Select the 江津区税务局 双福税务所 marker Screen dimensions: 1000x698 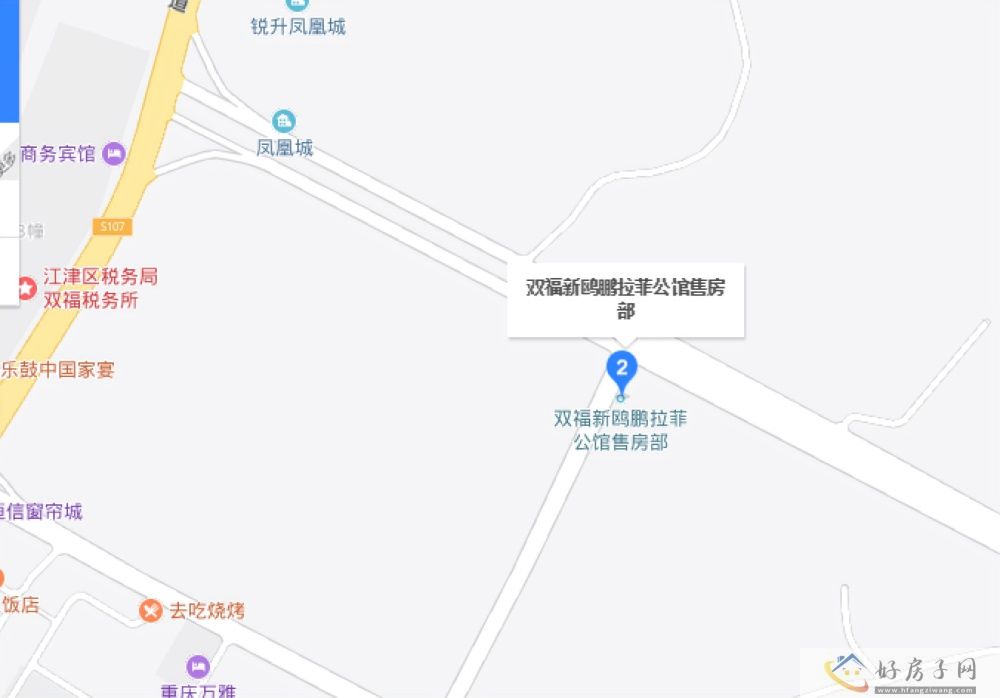click(x=25, y=289)
